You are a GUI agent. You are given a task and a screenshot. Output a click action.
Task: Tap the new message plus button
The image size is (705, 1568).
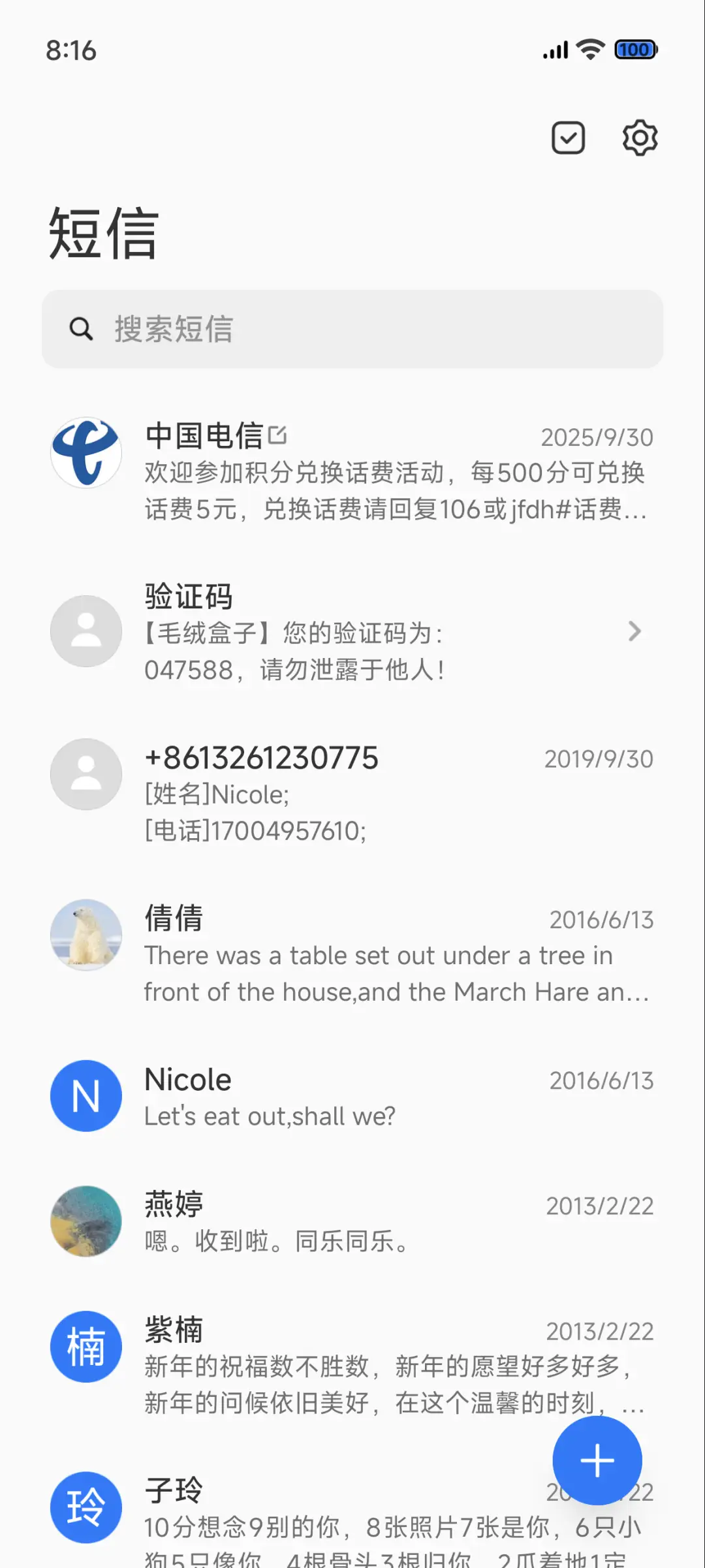(597, 1460)
